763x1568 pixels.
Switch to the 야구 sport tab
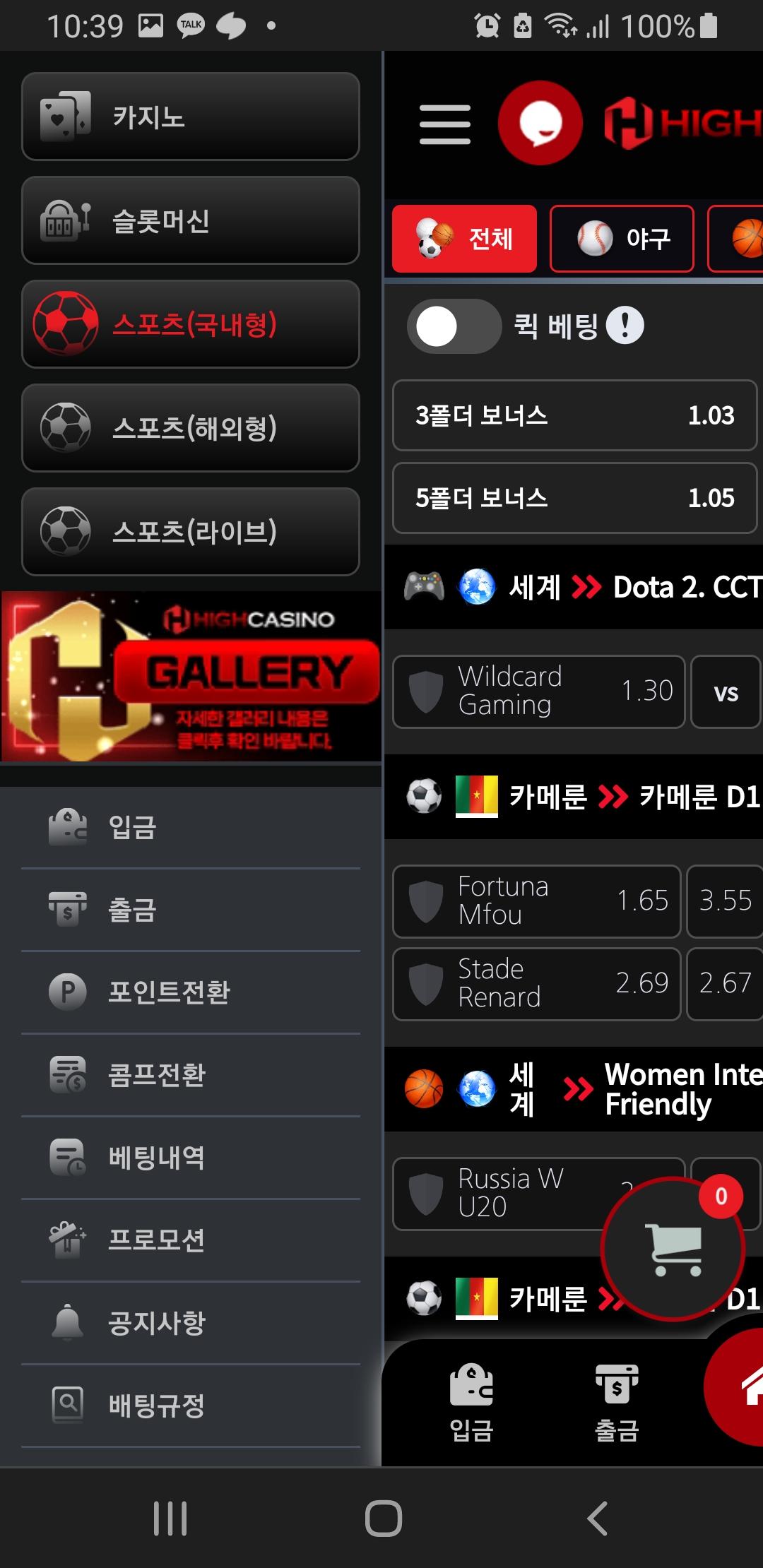tap(622, 239)
